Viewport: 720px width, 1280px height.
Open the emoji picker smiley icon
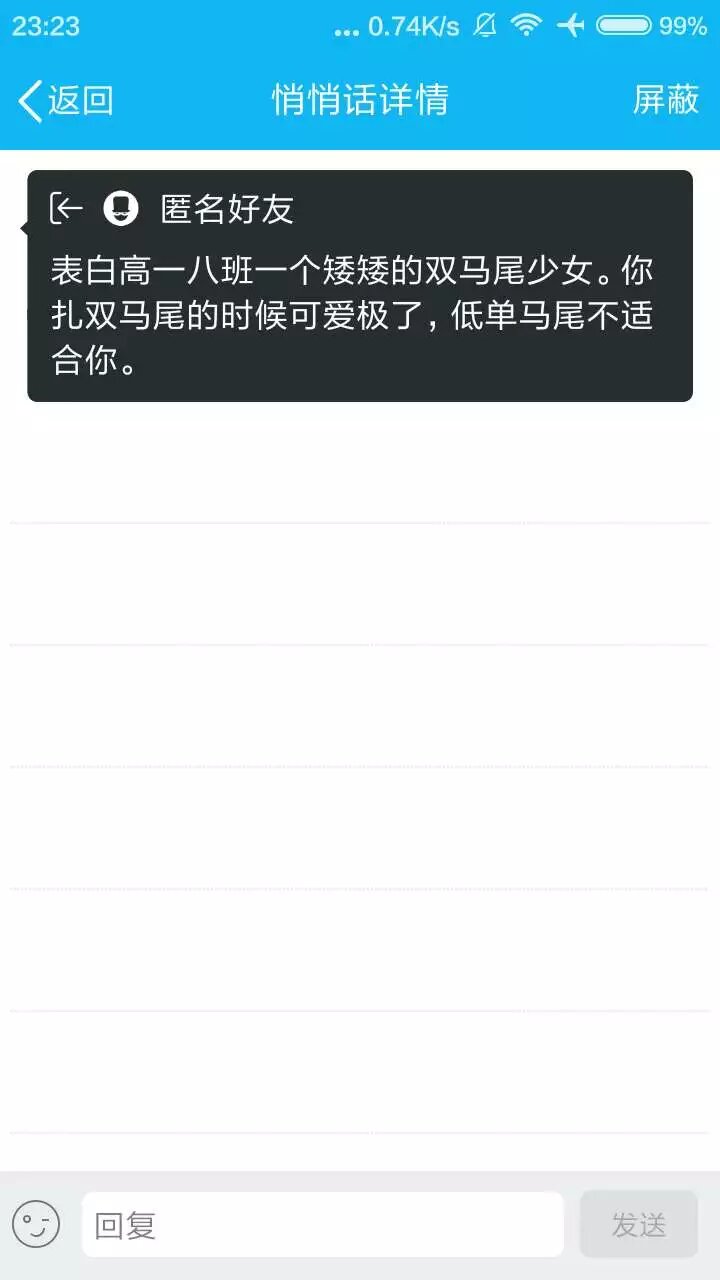click(36, 1224)
